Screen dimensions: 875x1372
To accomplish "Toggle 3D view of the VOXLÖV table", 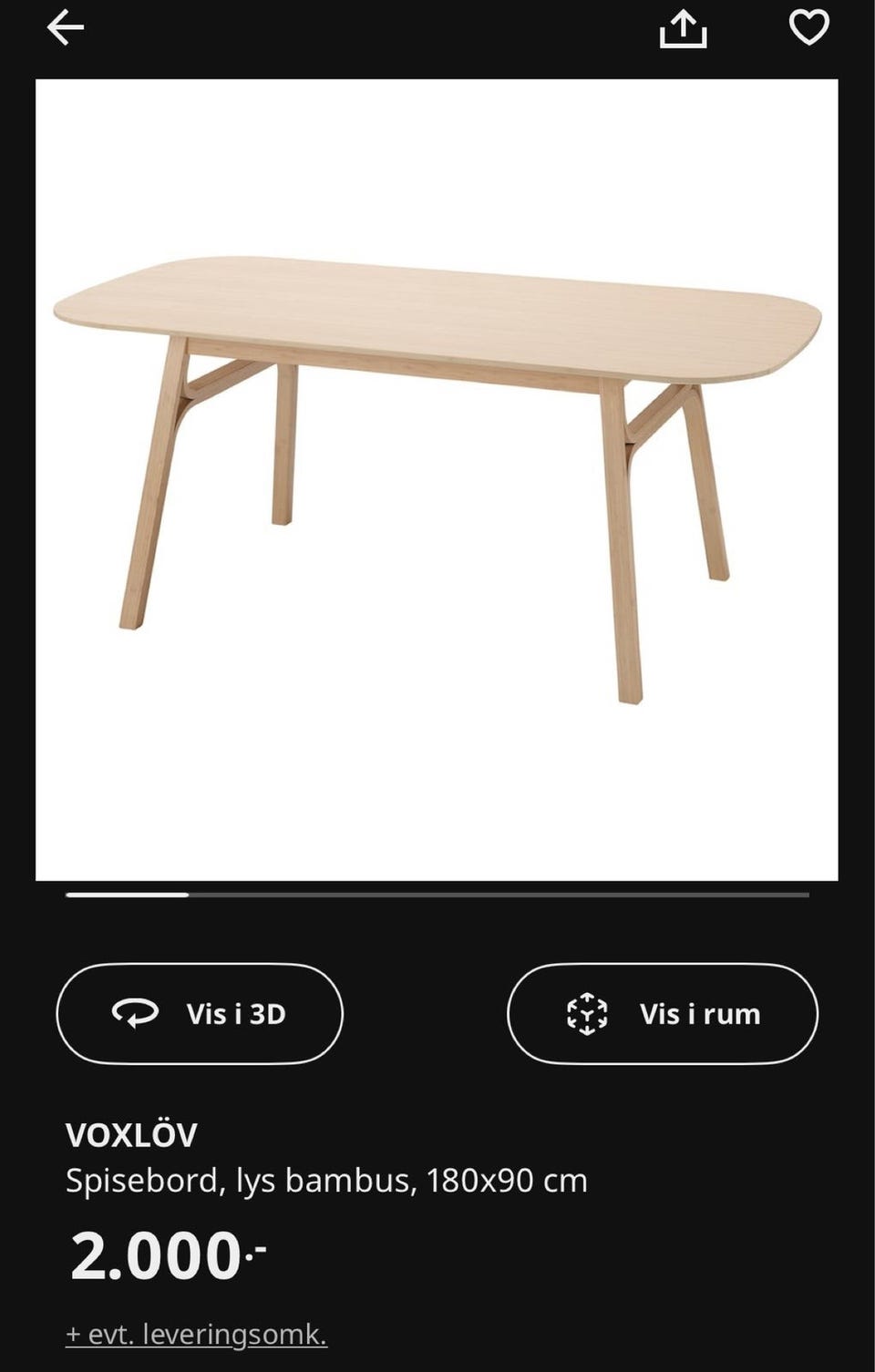I will click(x=201, y=1013).
